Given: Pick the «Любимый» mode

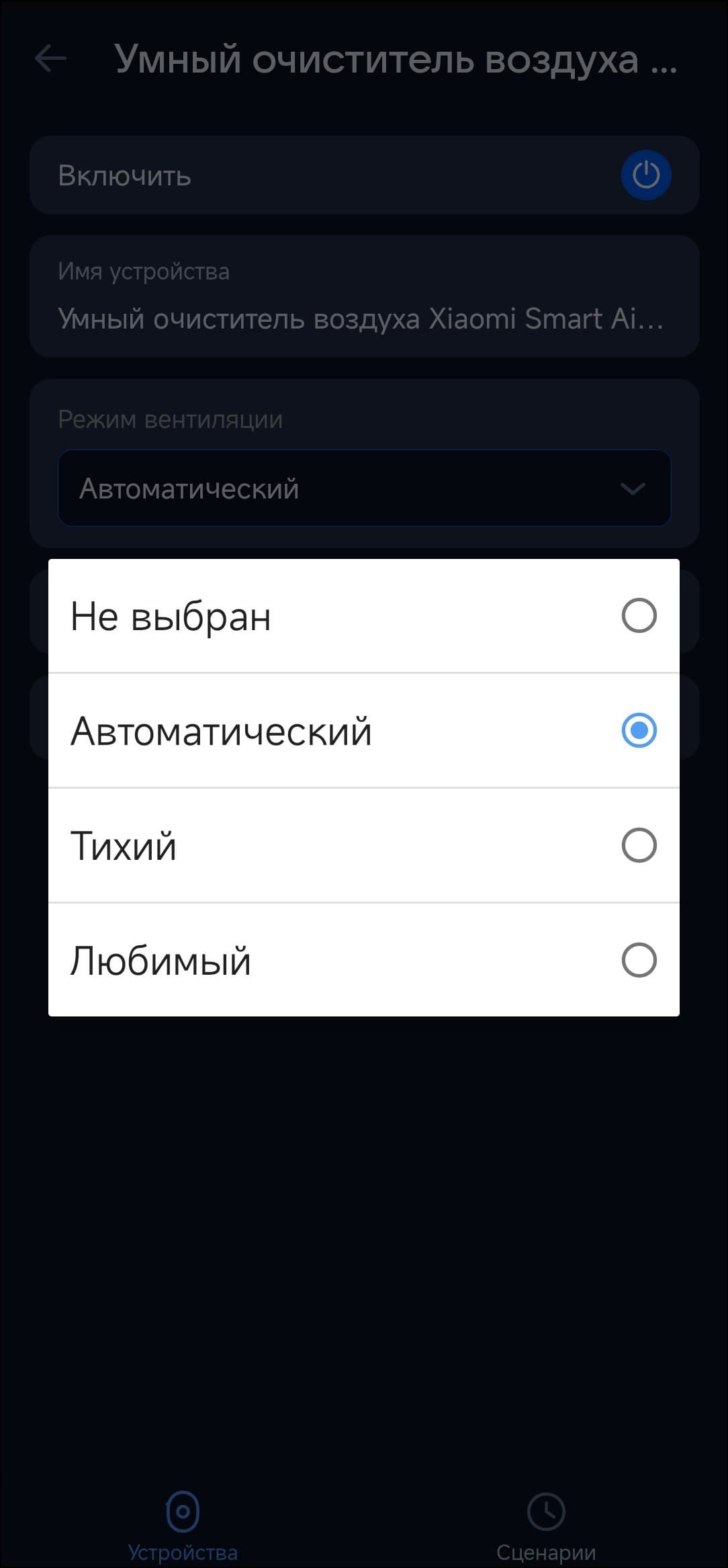Looking at the screenshot, I should point(363,960).
